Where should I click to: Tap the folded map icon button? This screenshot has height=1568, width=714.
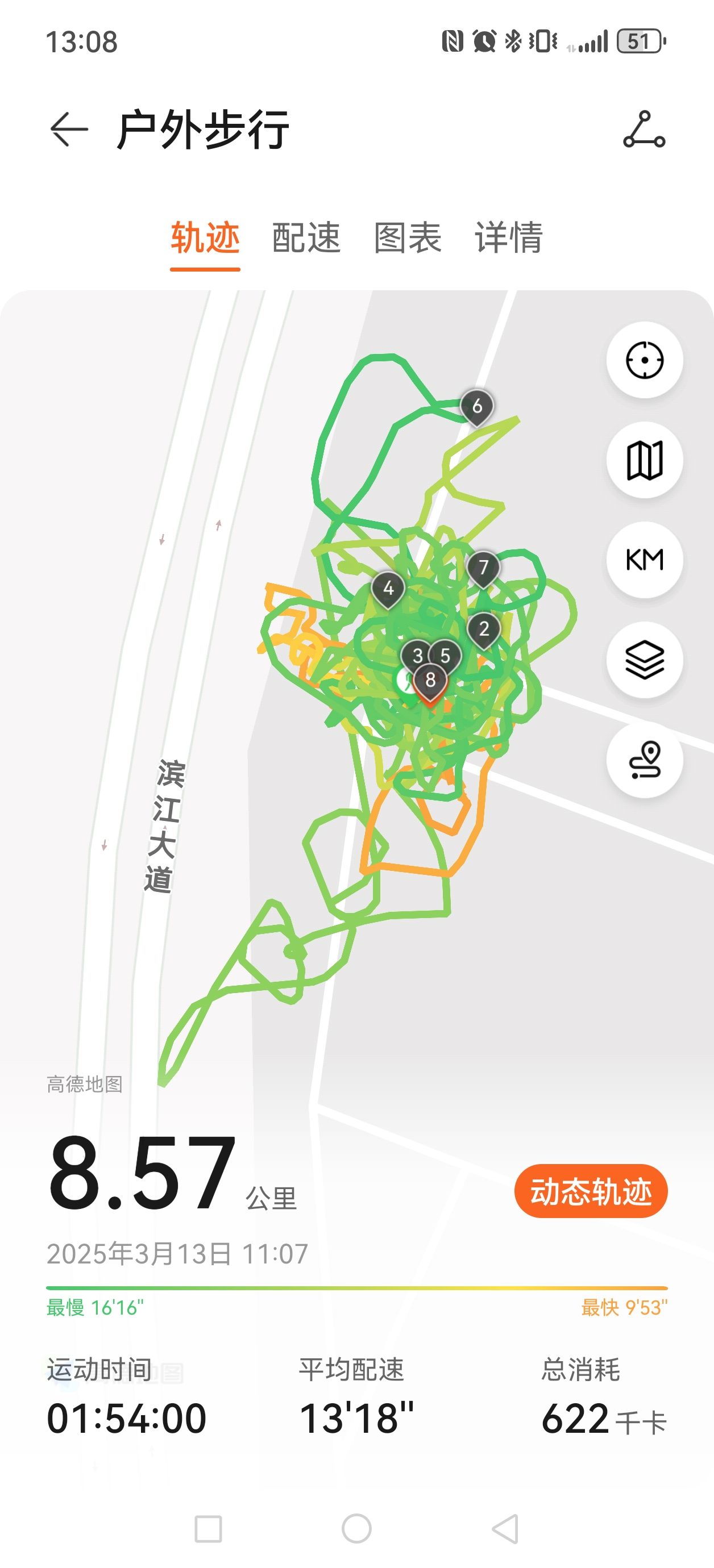tap(644, 460)
